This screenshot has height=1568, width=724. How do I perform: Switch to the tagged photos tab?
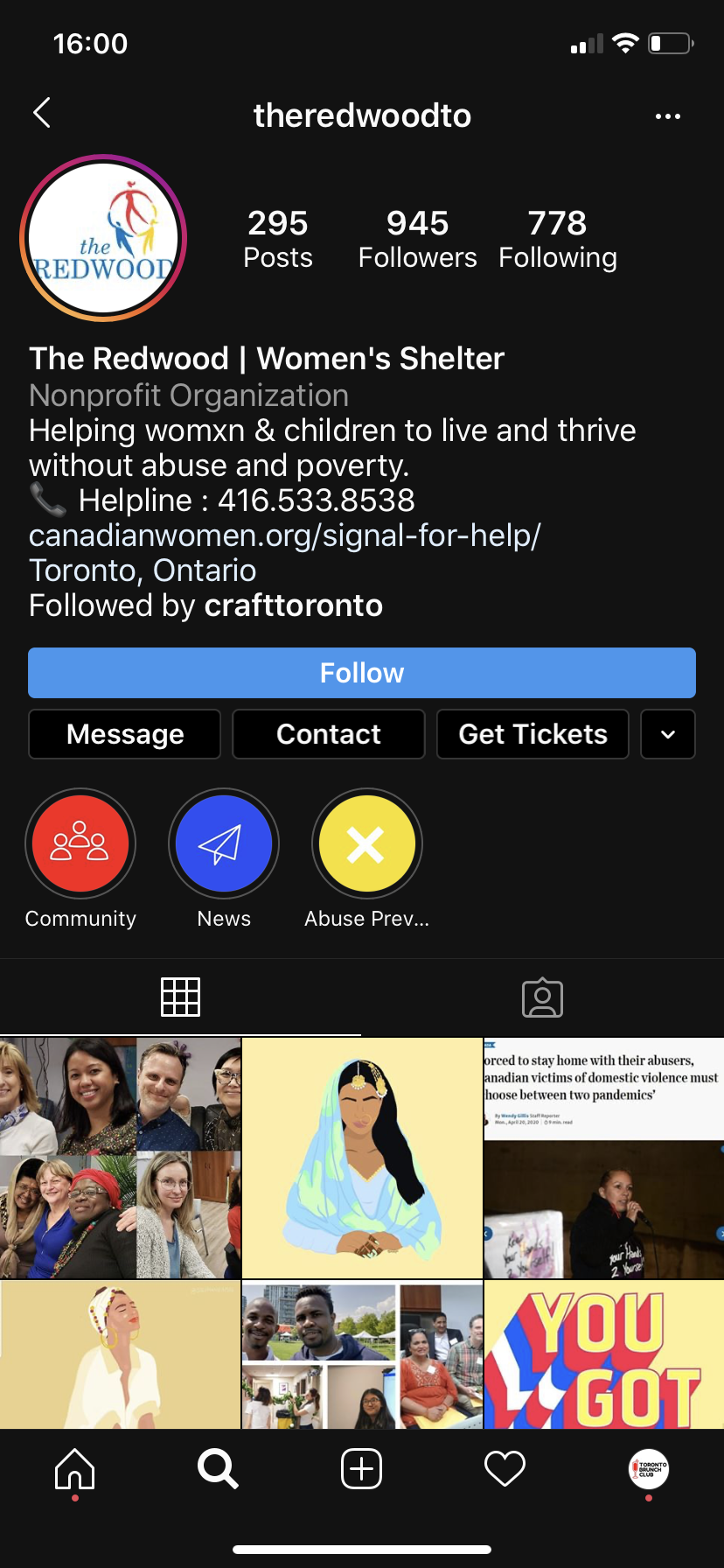pos(542,997)
